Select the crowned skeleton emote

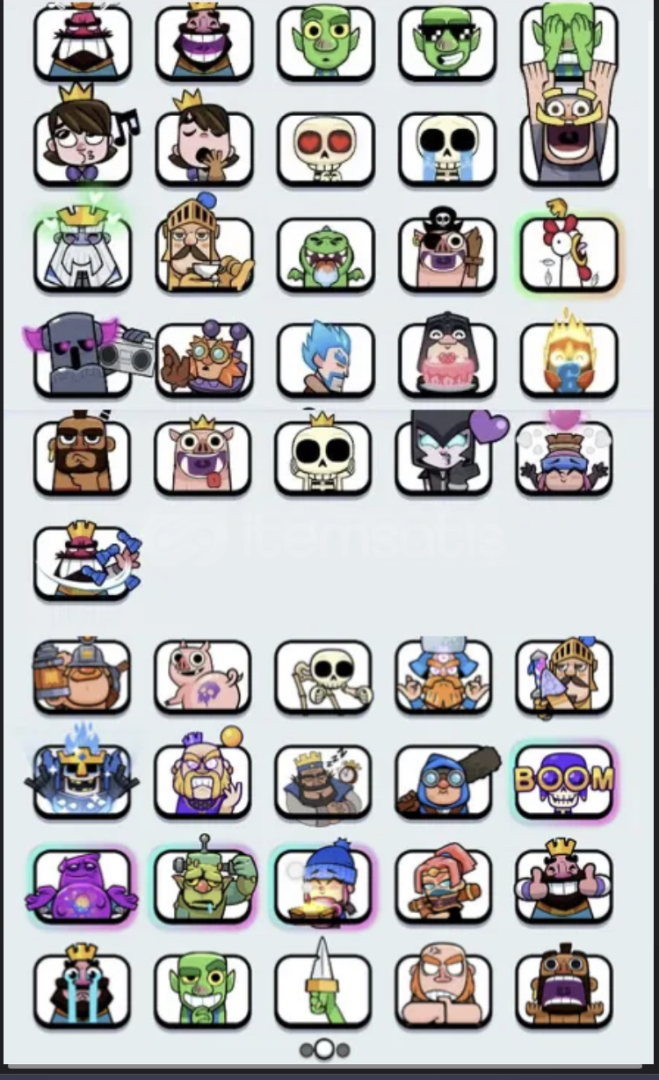[323, 455]
